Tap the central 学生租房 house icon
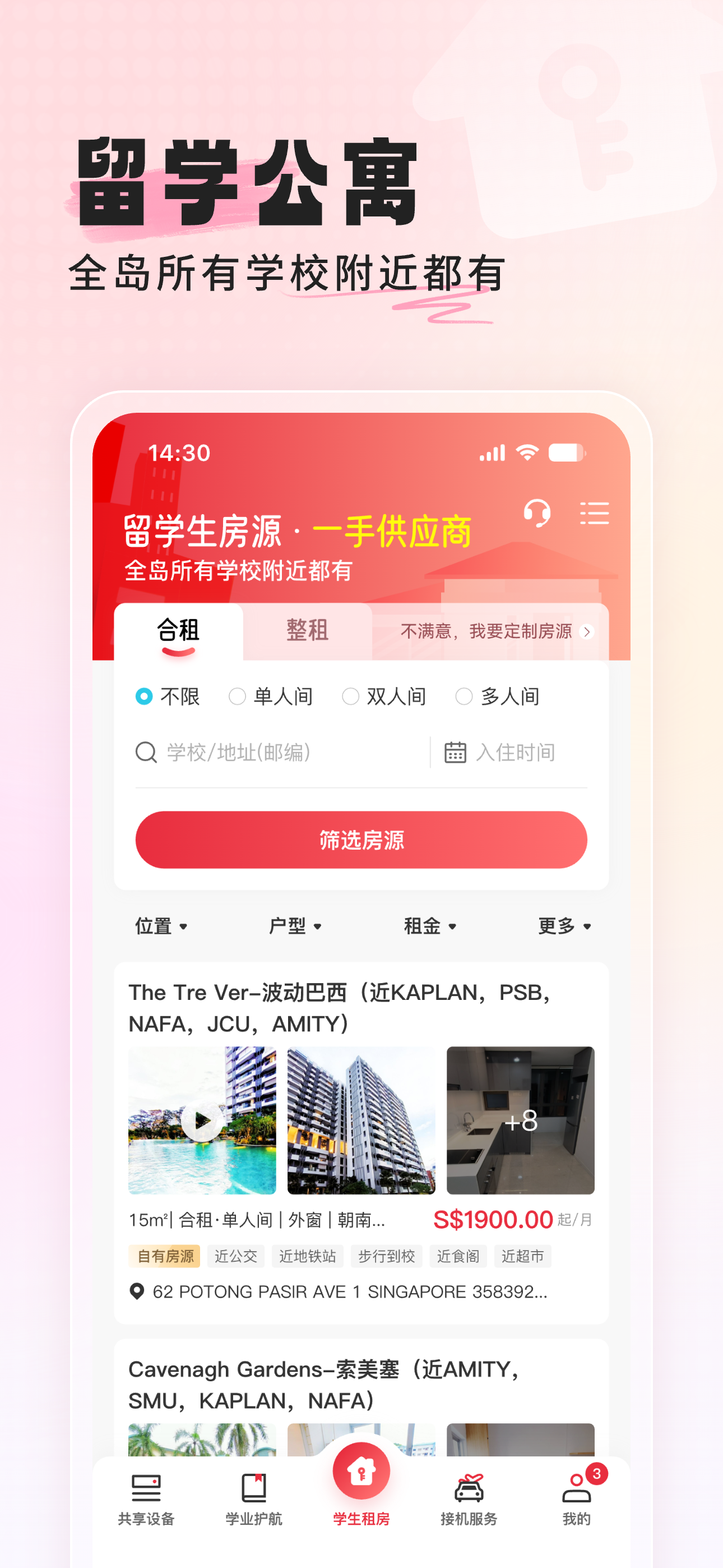Viewport: 723px width, 1568px height. click(x=361, y=1473)
